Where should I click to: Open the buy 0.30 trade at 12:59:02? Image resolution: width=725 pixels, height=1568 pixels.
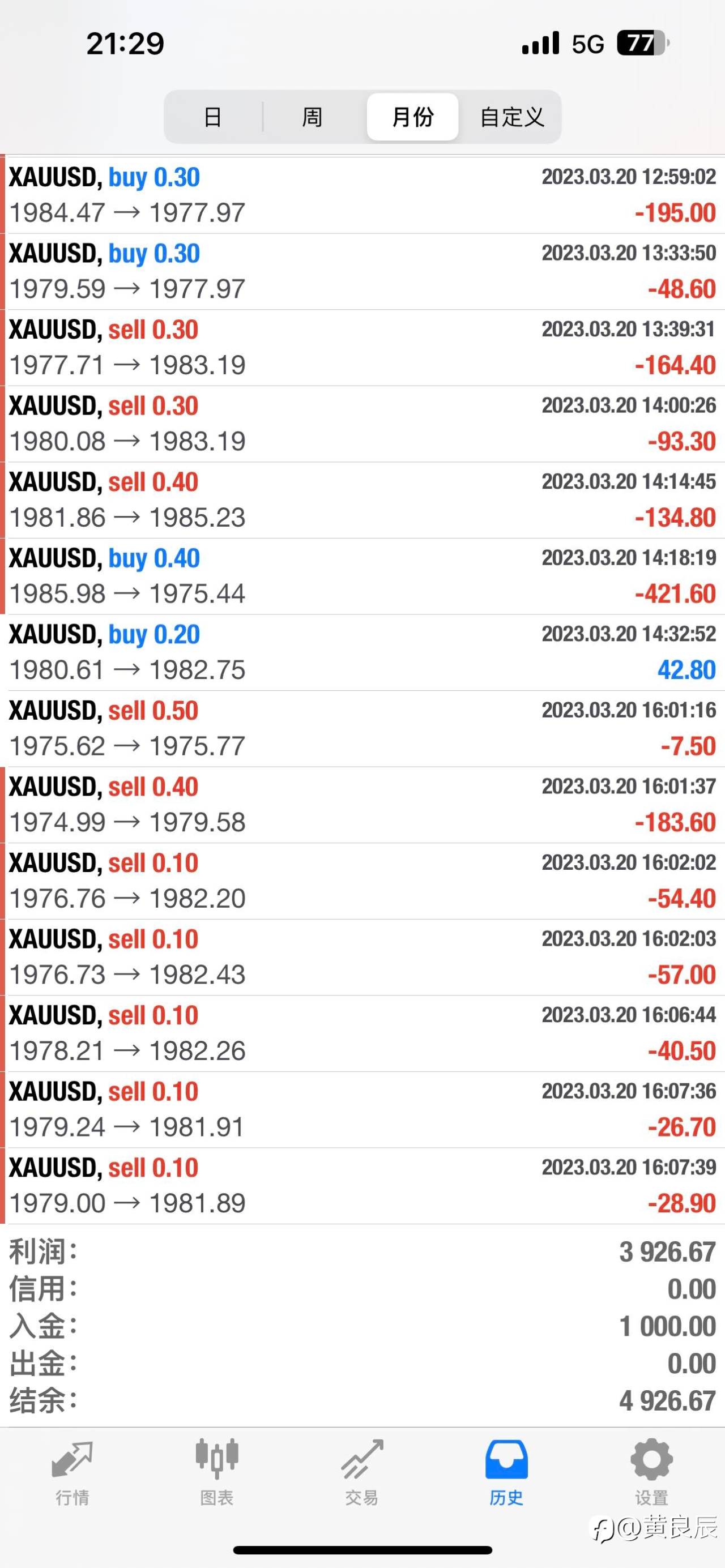tap(362, 195)
